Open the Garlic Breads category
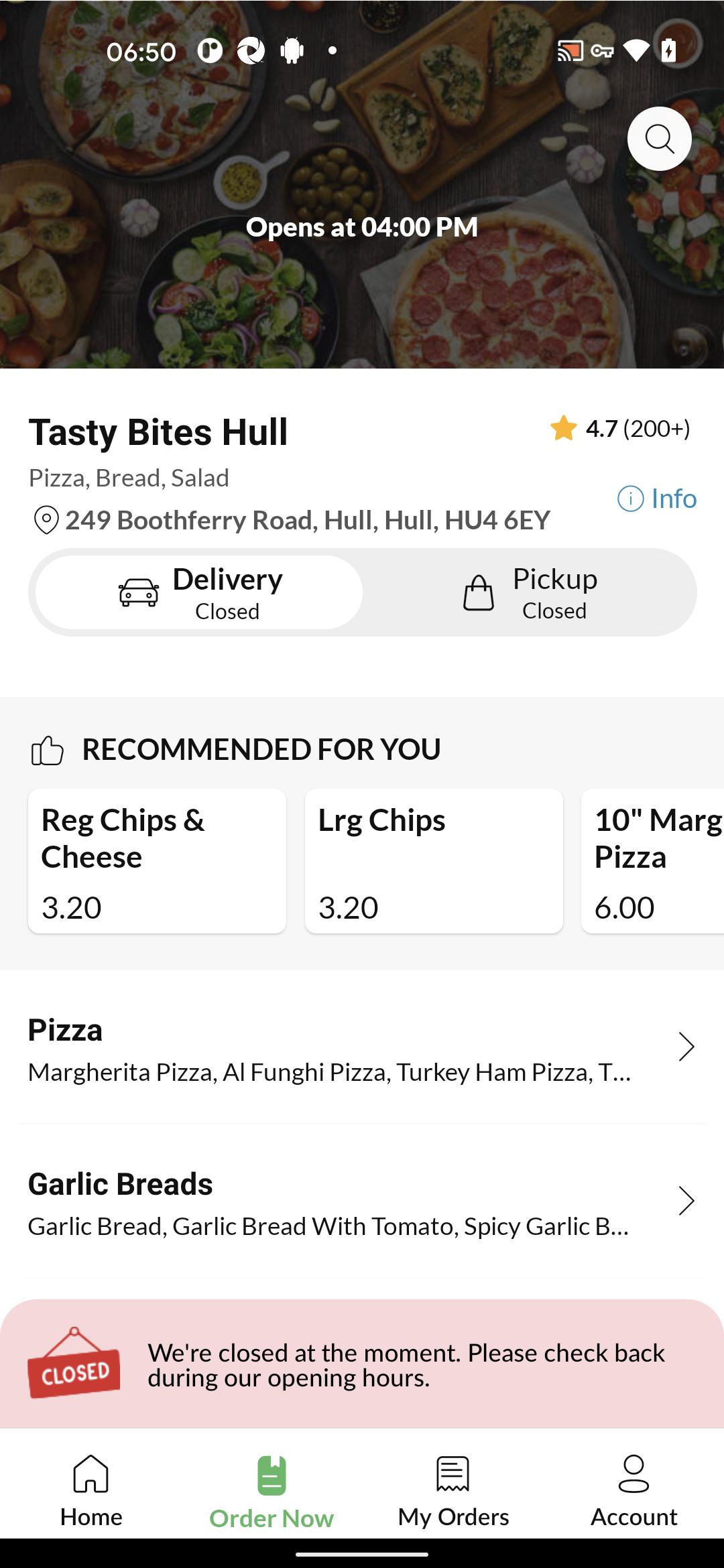Image resolution: width=724 pixels, height=1568 pixels. (362, 1201)
